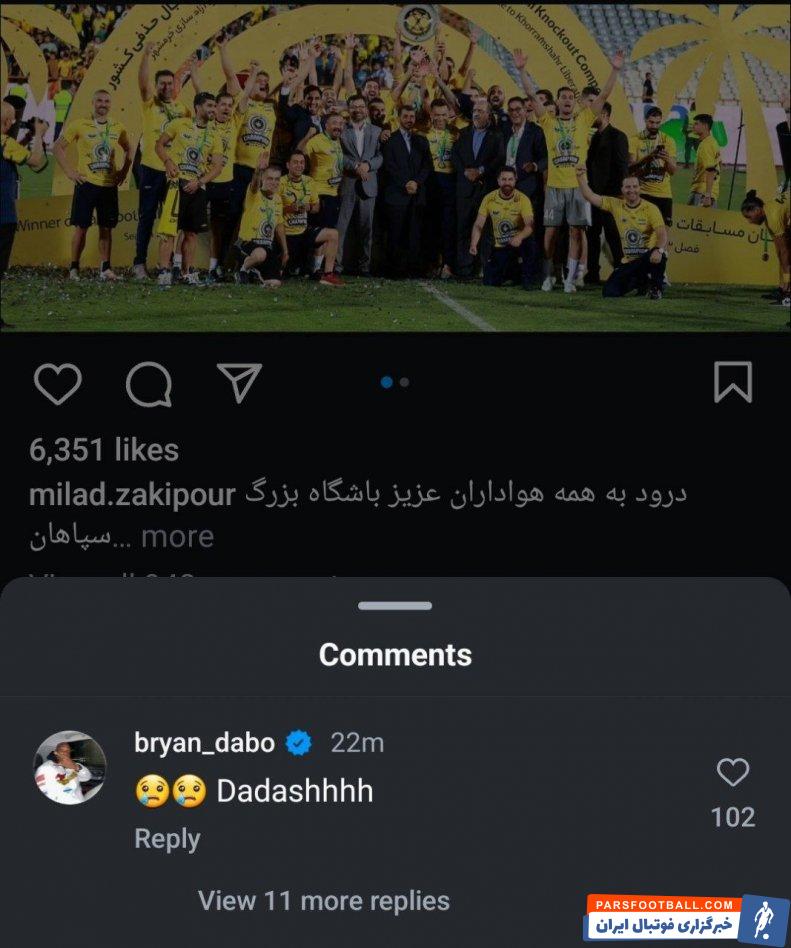Tap the username milad.zakipour

(x=131, y=494)
